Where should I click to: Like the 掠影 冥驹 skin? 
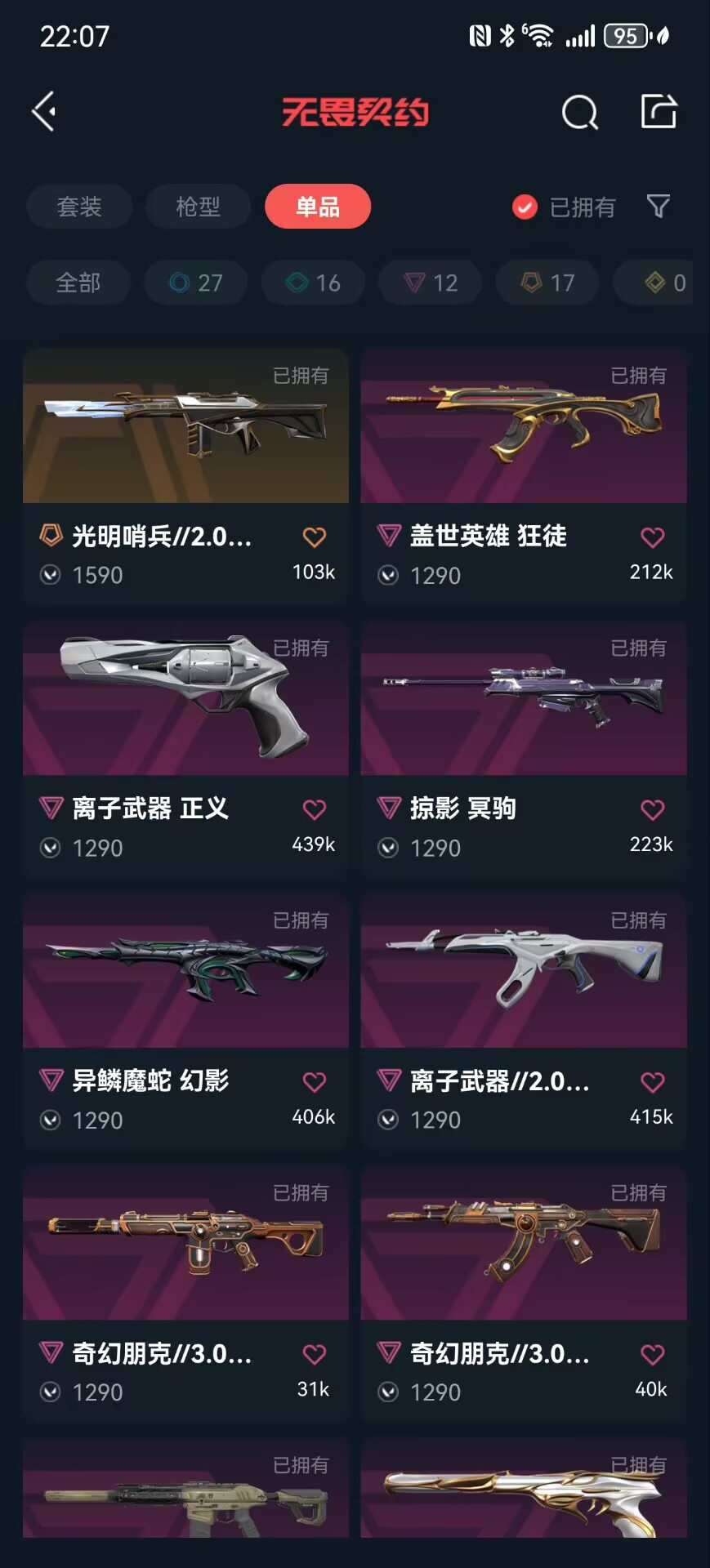652,810
